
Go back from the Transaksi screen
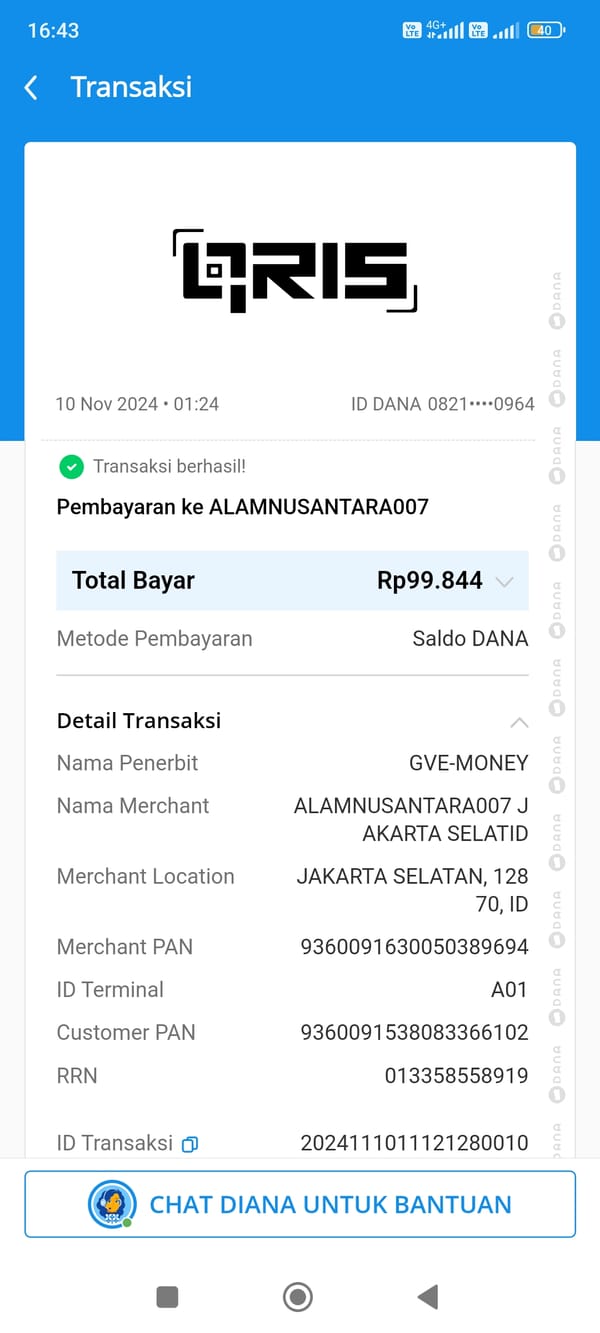pyautogui.click(x=31, y=88)
